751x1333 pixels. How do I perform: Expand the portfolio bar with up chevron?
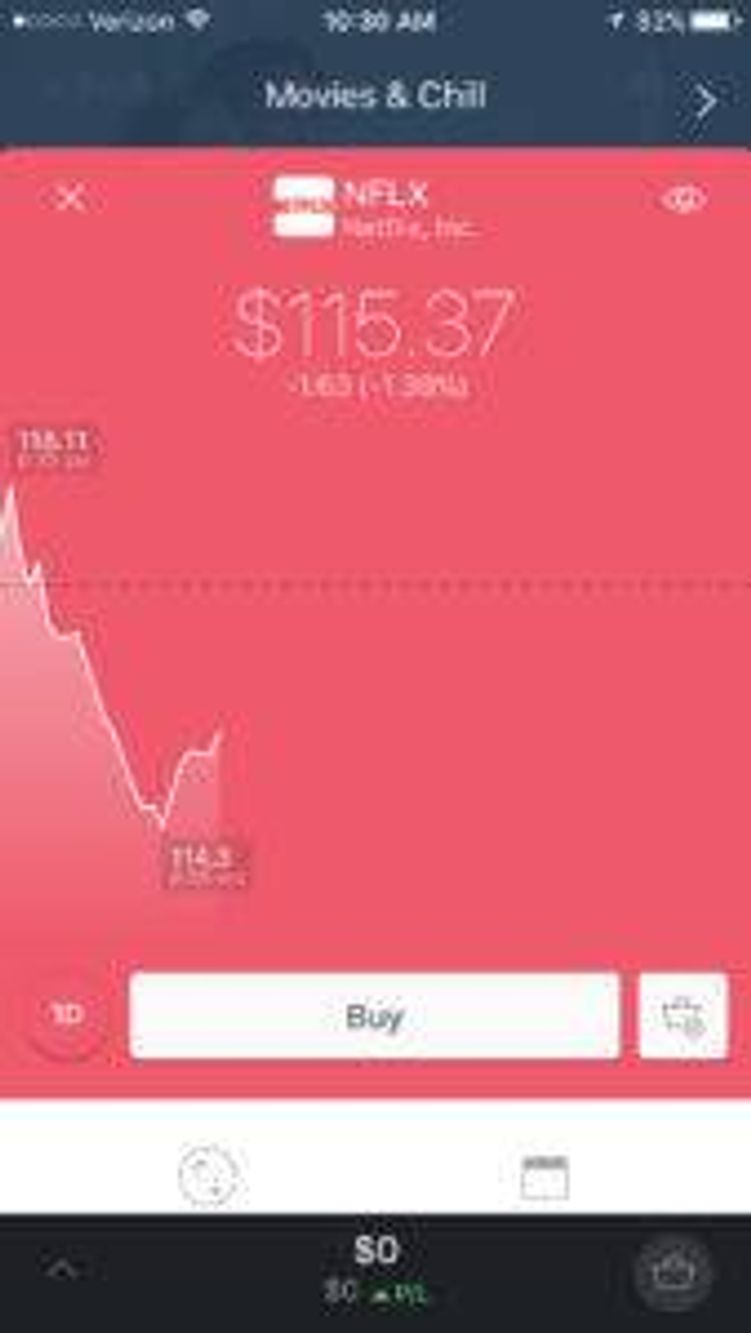tap(62, 1270)
